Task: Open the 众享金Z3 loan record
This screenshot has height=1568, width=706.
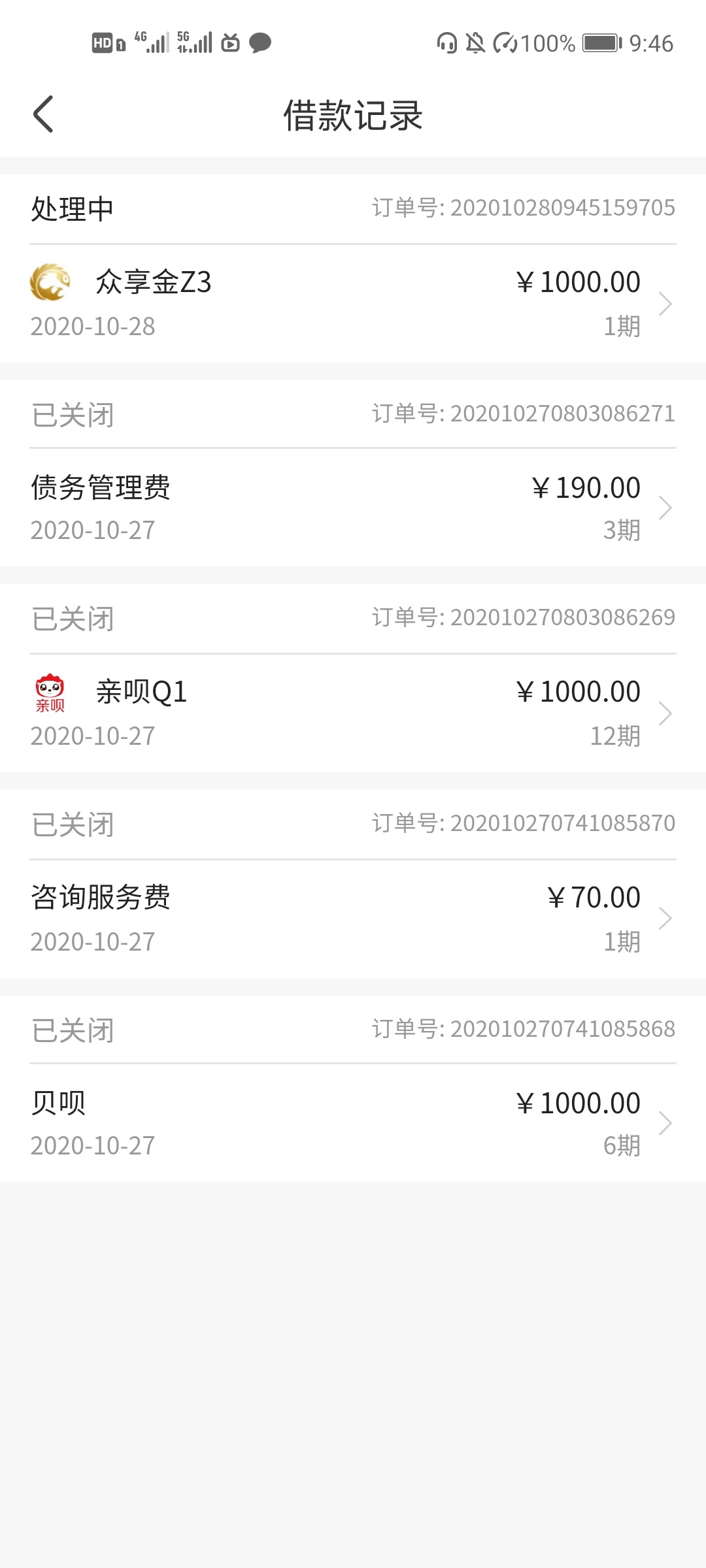Action: (353, 304)
